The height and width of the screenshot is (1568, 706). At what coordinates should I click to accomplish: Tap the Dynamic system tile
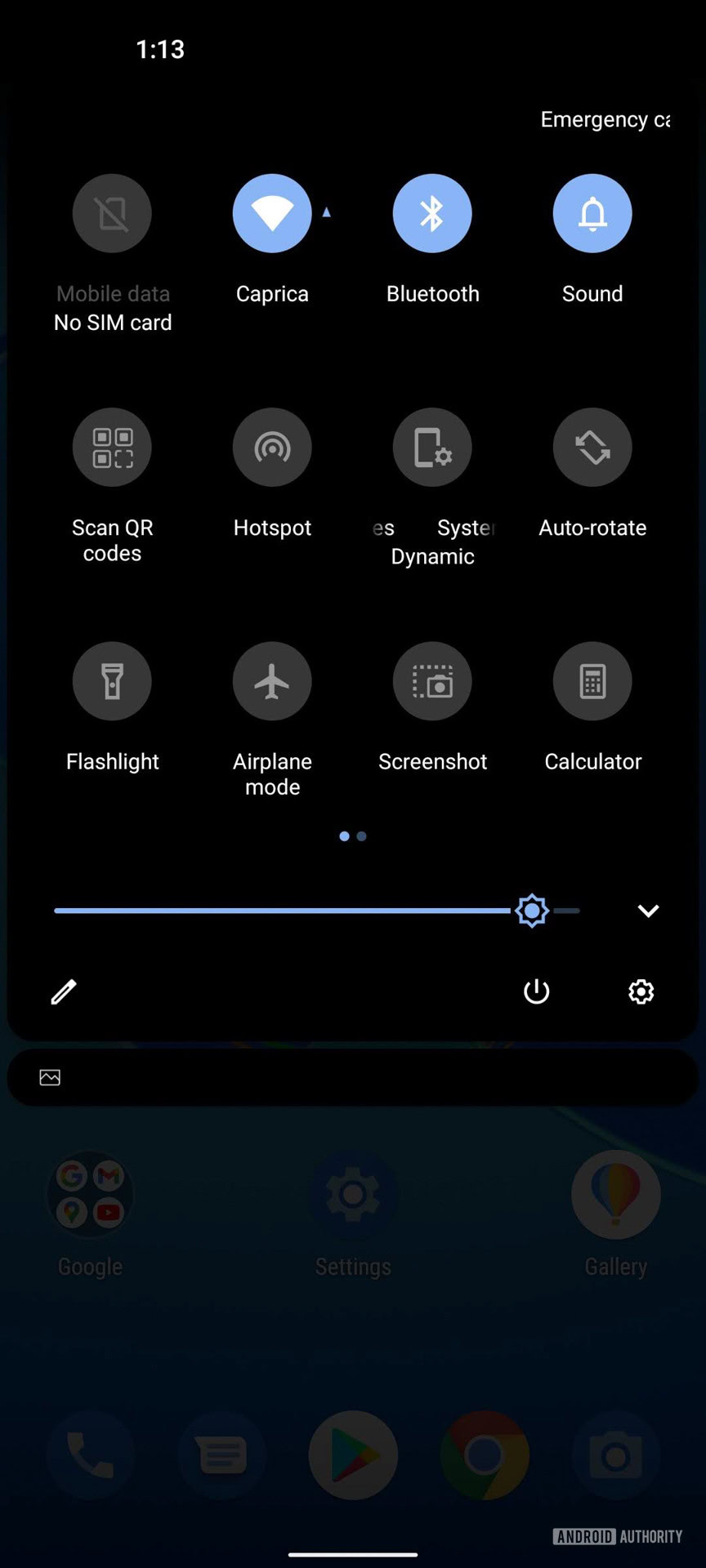432,448
